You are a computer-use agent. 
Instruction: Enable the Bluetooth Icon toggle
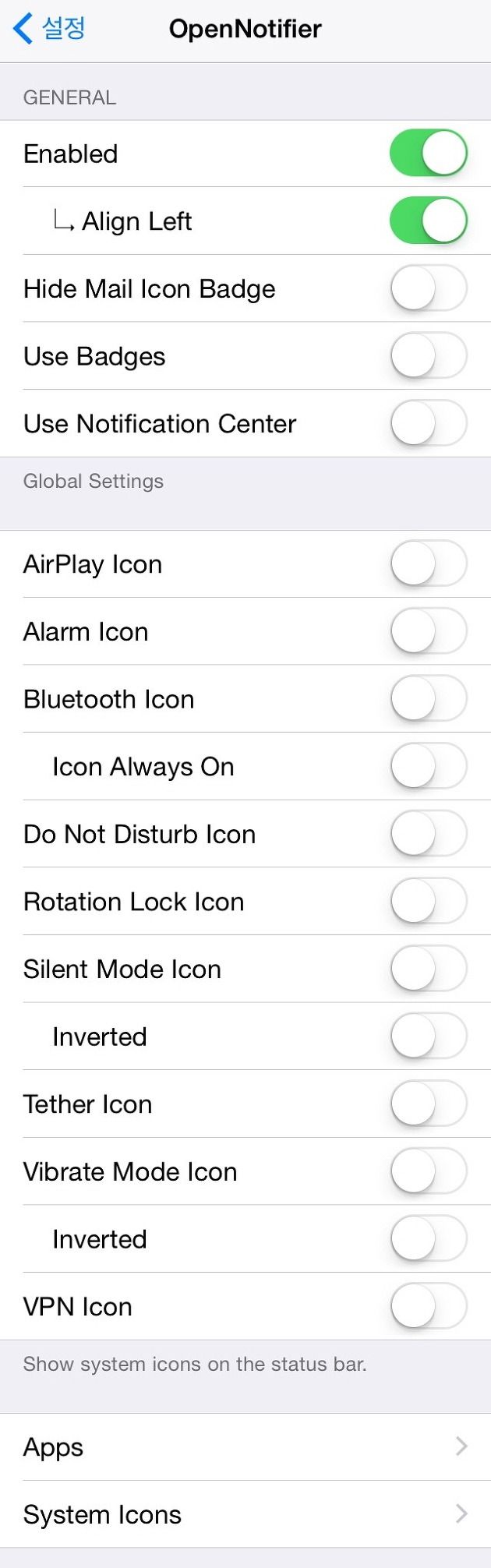point(428,698)
